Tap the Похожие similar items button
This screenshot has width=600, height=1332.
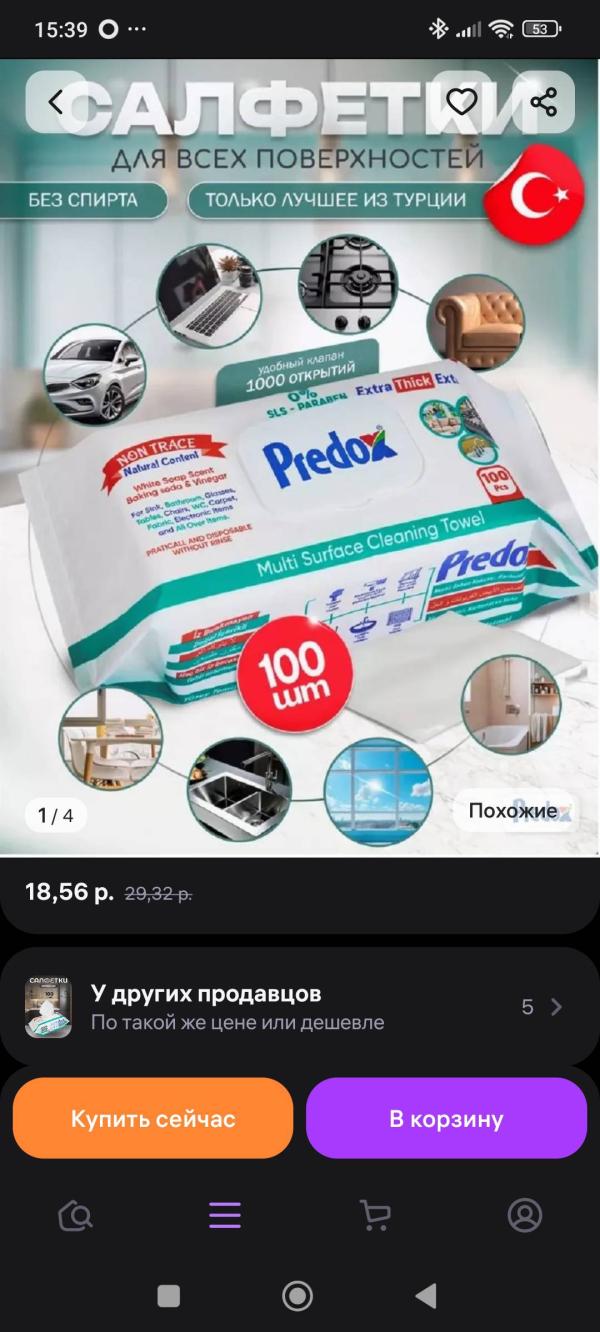coord(513,811)
